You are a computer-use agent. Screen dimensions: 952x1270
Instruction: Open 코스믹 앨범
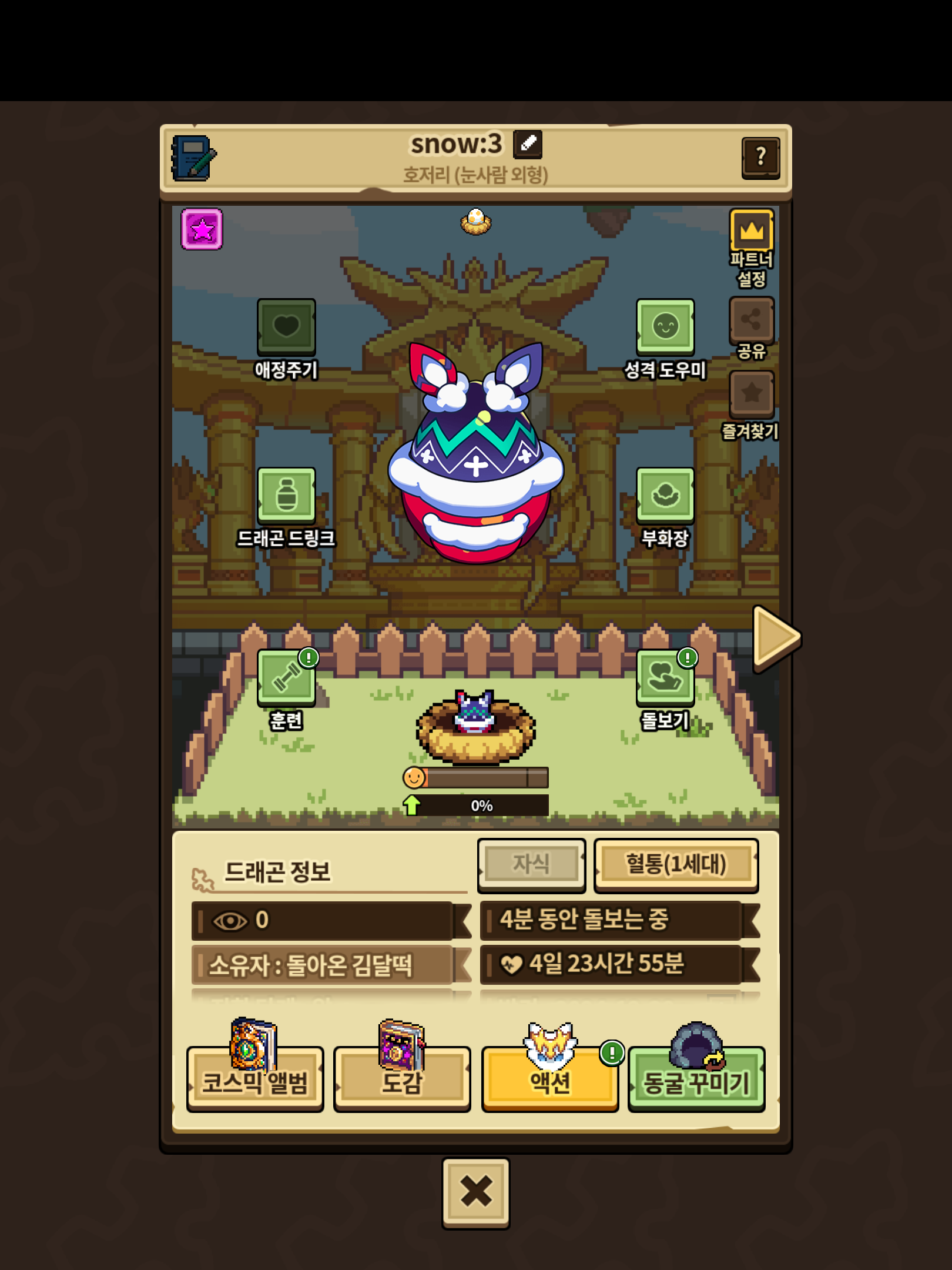[255, 1079]
